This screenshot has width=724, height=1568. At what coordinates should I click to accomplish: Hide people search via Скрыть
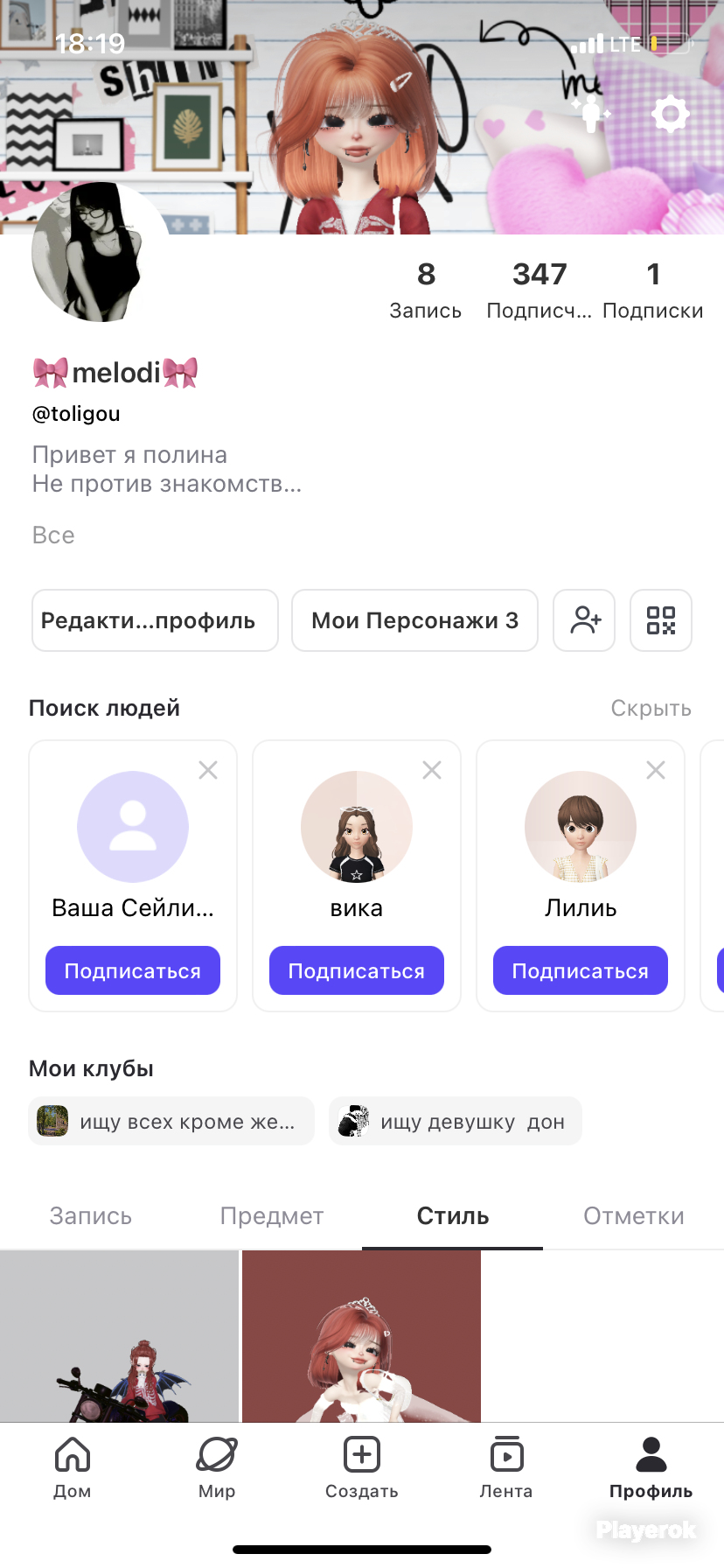coord(651,708)
